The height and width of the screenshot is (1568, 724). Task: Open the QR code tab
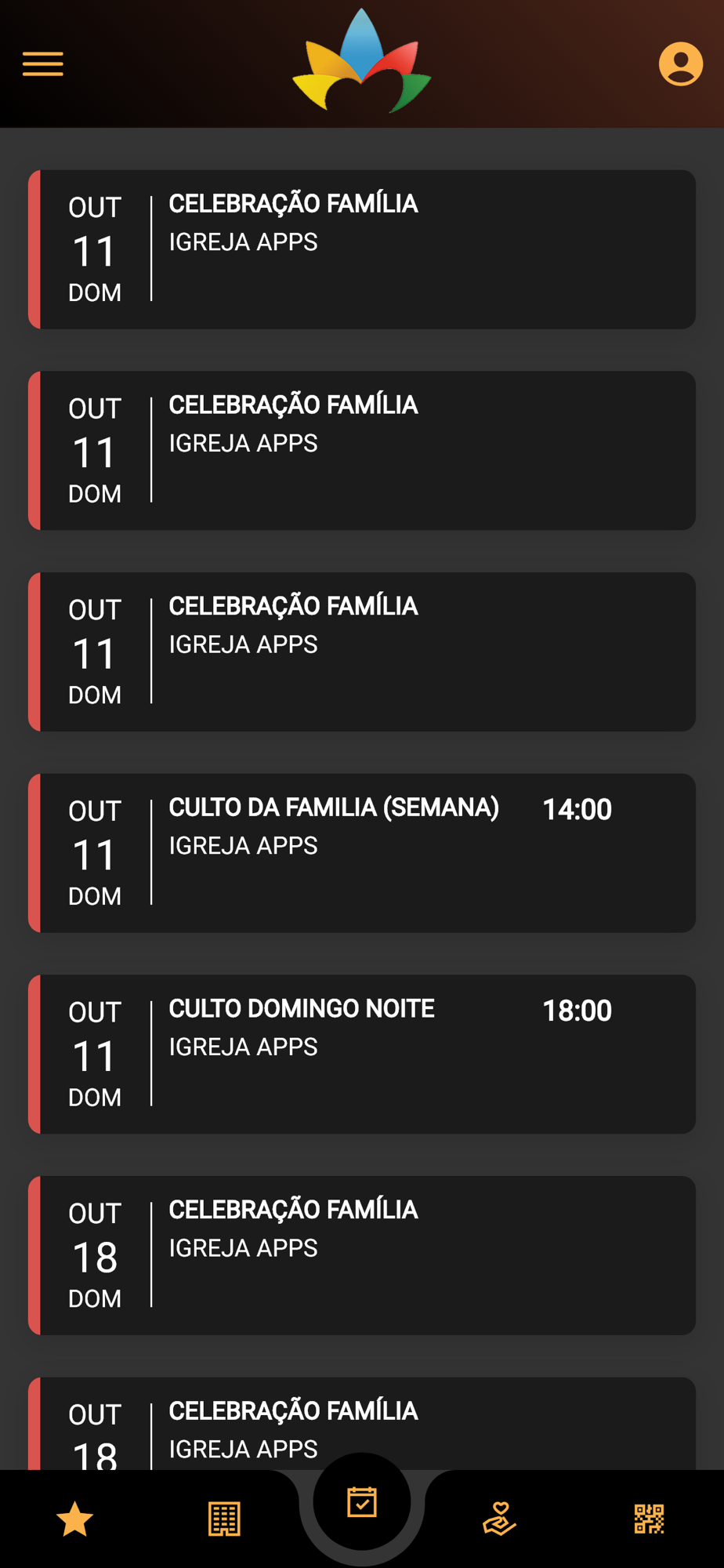[x=649, y=1519]
